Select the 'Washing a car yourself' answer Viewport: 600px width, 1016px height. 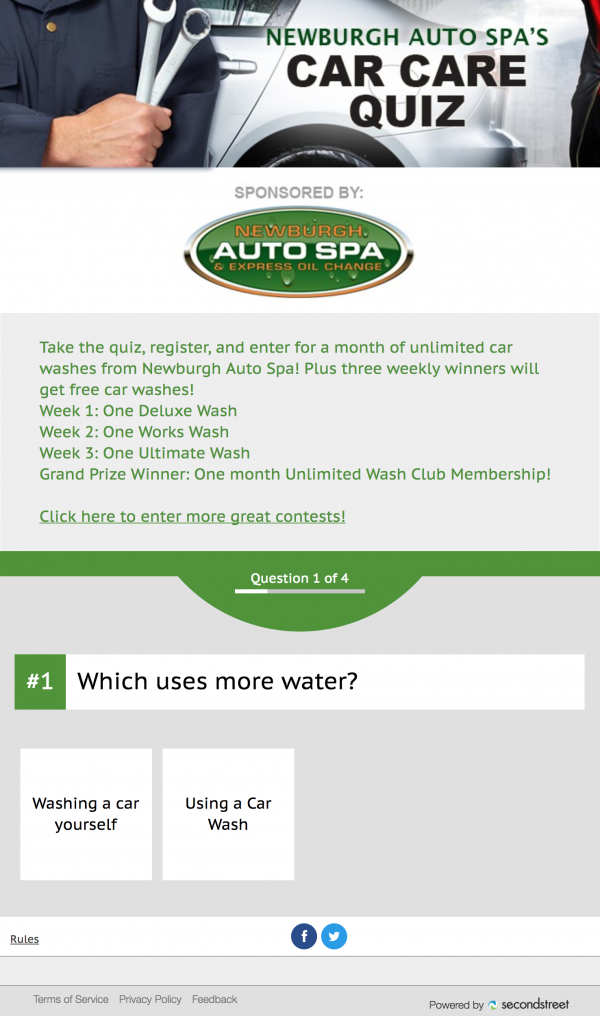86,814
